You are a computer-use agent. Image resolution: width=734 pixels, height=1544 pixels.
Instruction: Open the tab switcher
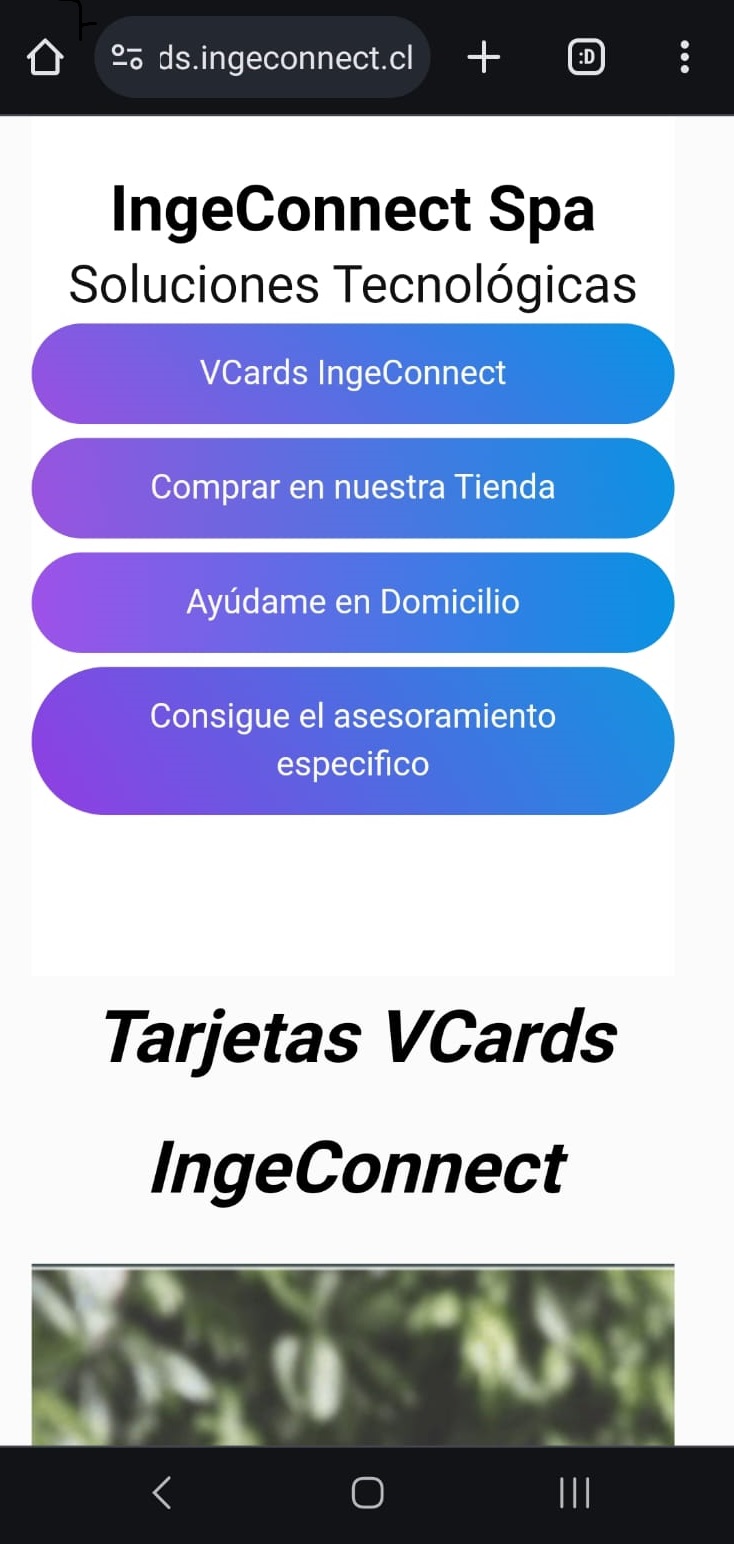[586, 58]
